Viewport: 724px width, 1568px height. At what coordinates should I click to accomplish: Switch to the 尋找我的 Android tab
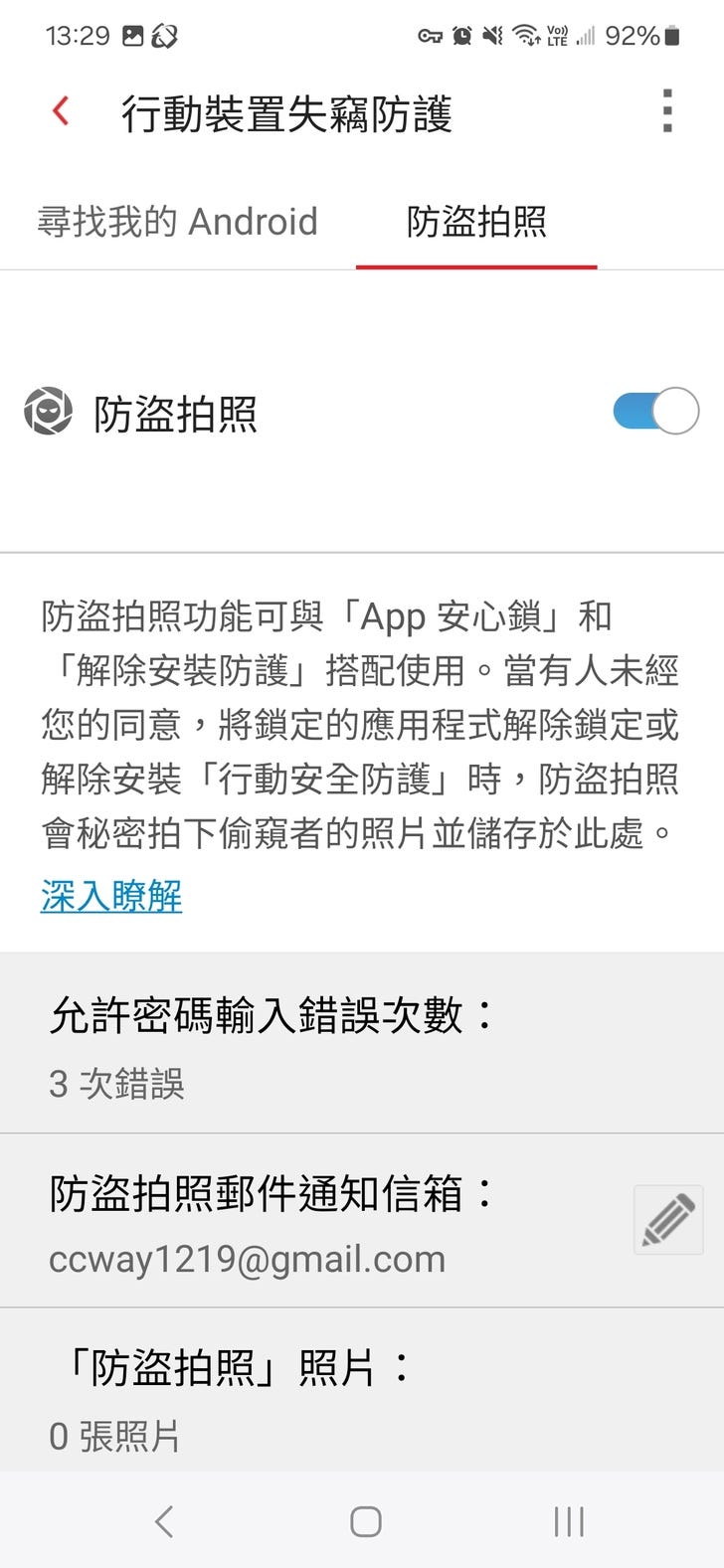click(177, 222)
